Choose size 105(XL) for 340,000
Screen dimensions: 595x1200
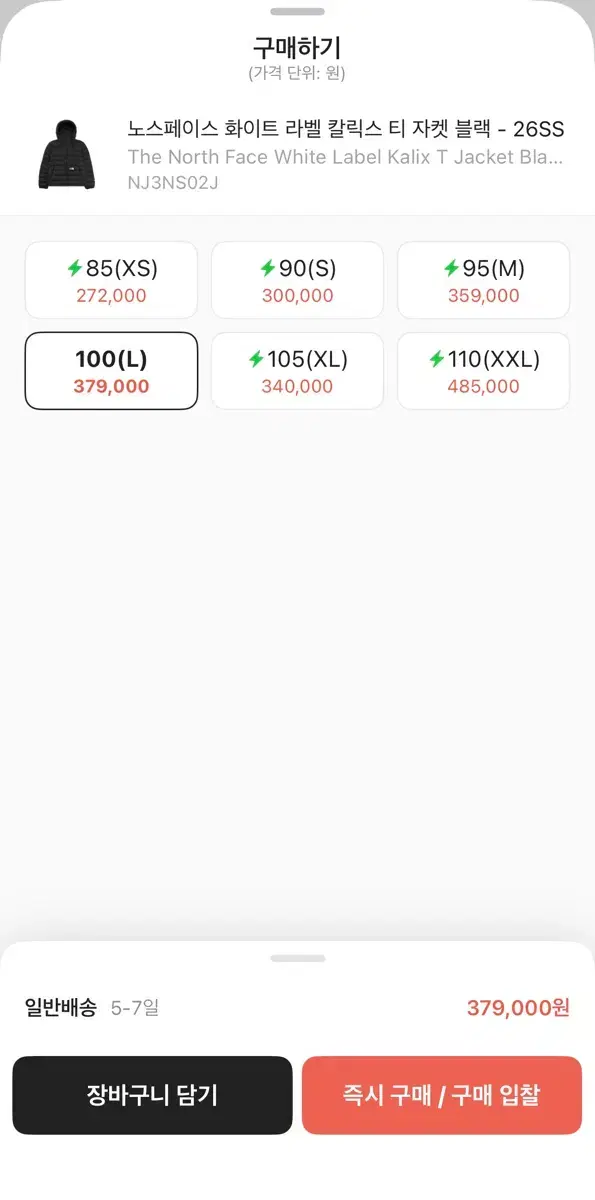tap(297, 371)
